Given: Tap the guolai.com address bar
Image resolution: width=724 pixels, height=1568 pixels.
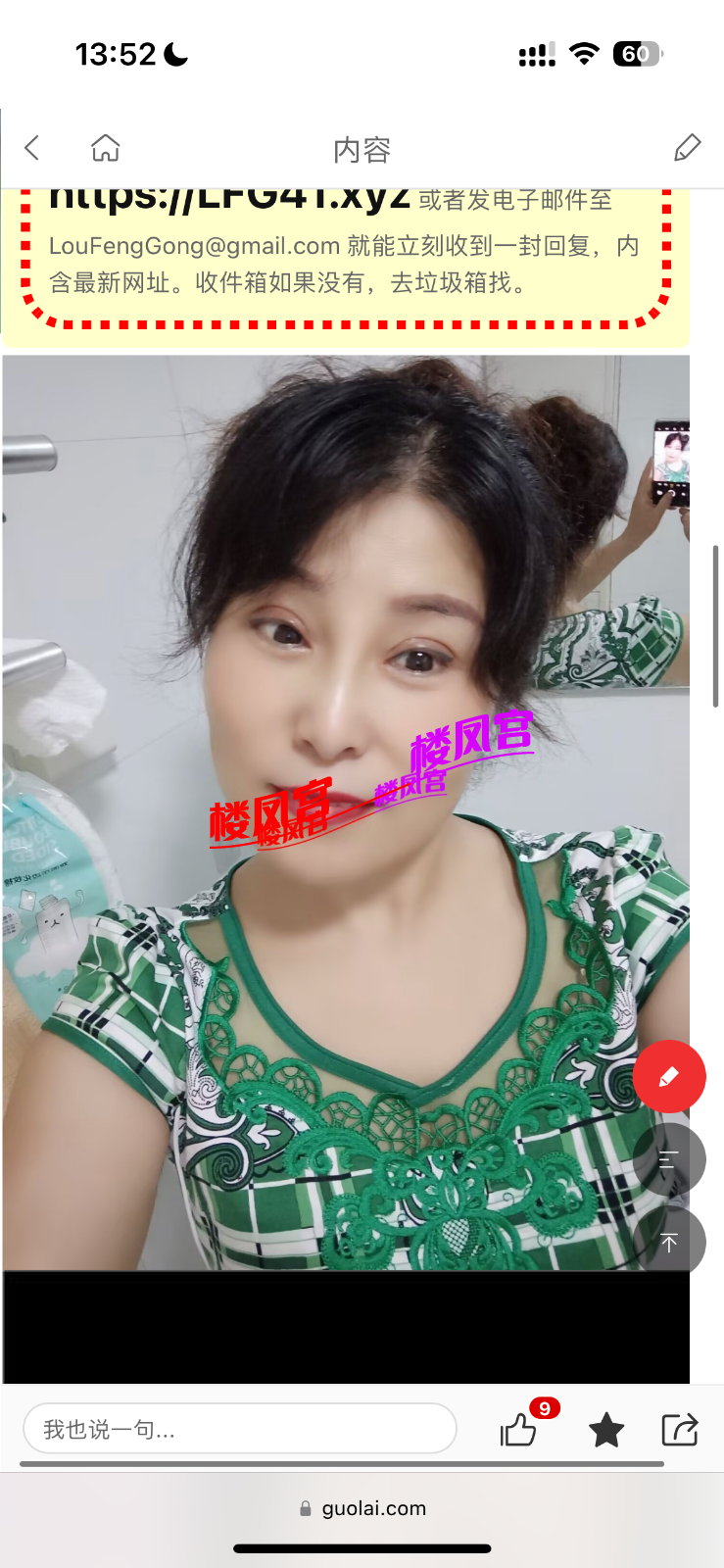Looking at the screenshot, I should pos(362,1508).
